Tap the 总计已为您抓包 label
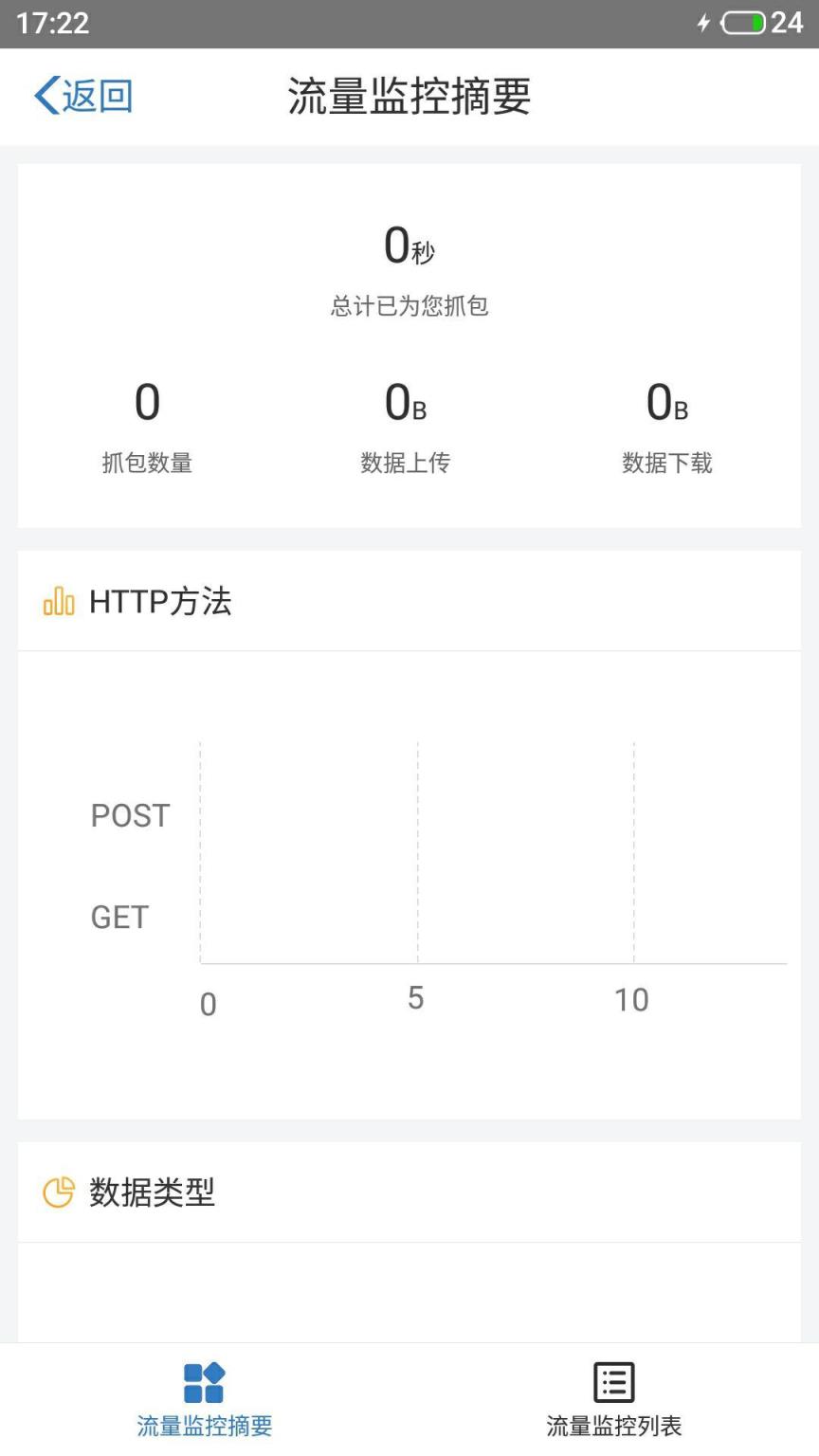Screen dimensions: 819x1456 click(409, 306)
